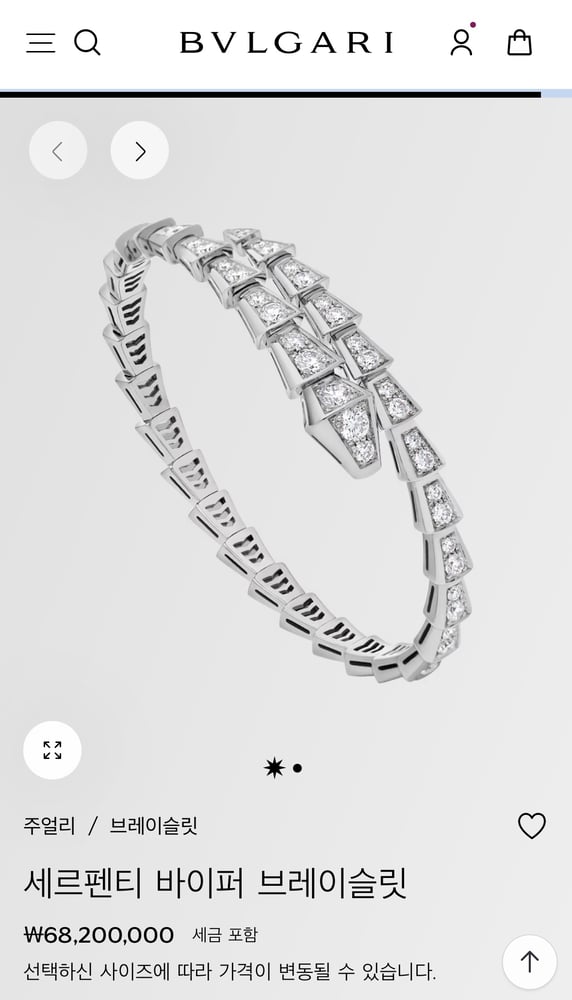Expand the bracelet image to fullscreen
The width and height of the screenshot is (572, 1000).
(x=52, y=750)
